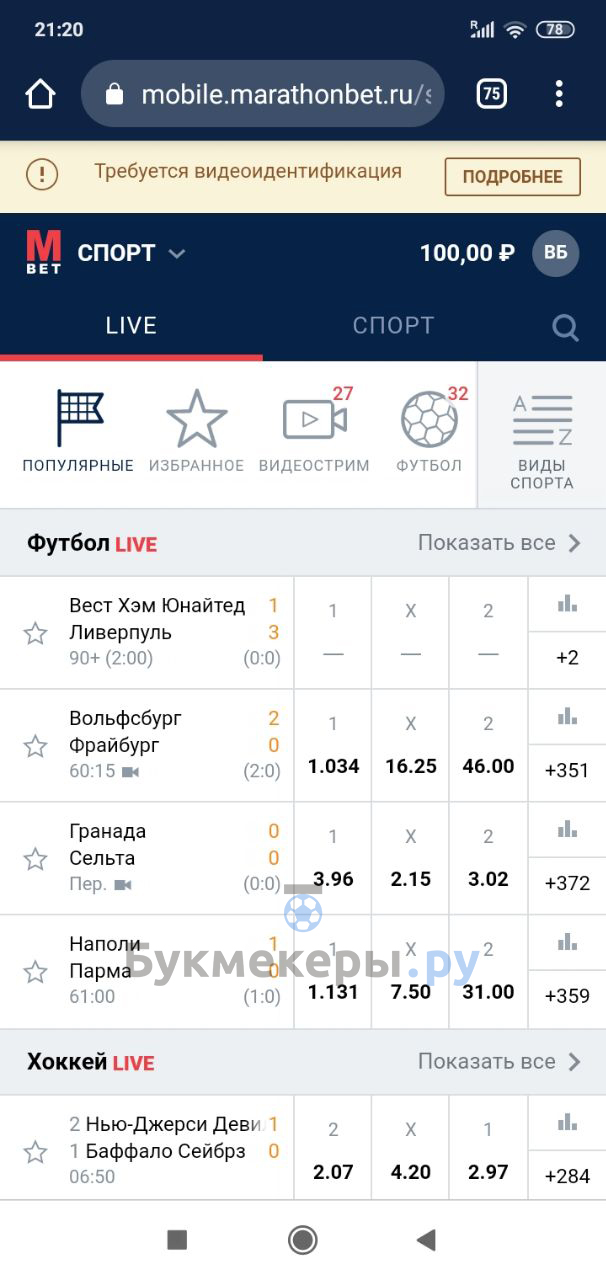Open the browser home page

click(x=40, y=94)
